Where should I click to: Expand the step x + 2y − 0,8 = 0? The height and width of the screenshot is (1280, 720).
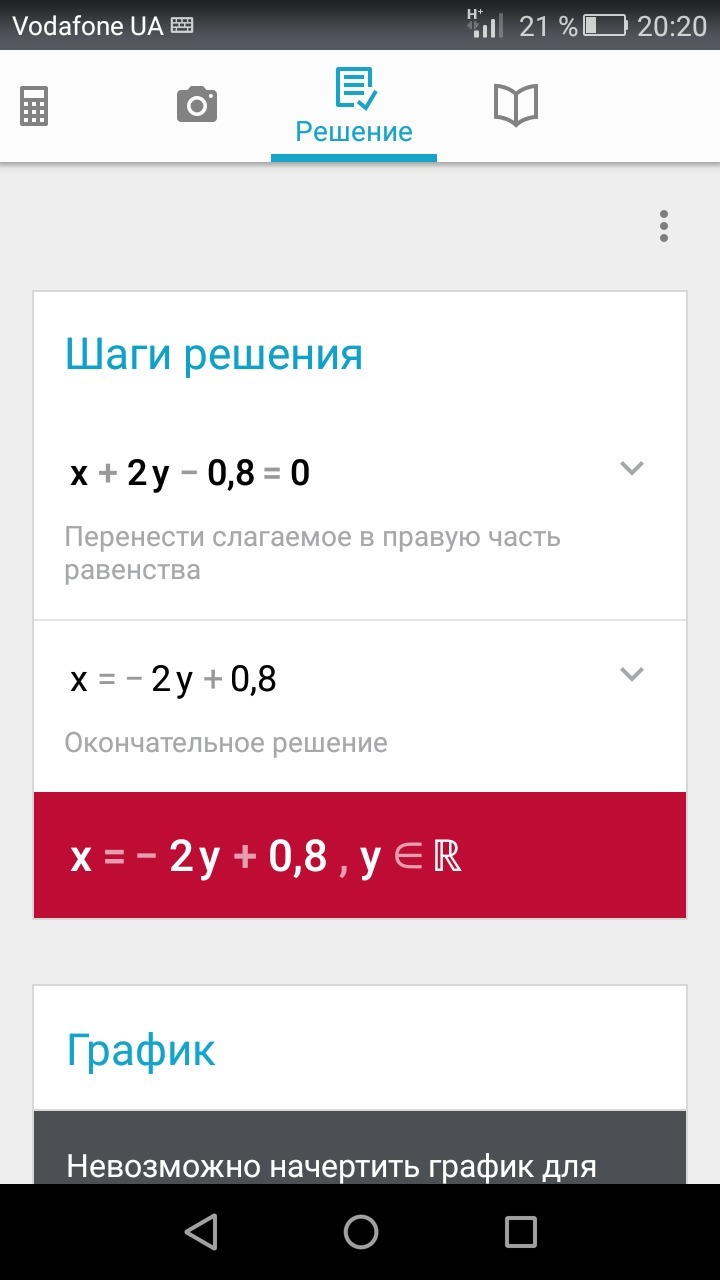[631, 469]
